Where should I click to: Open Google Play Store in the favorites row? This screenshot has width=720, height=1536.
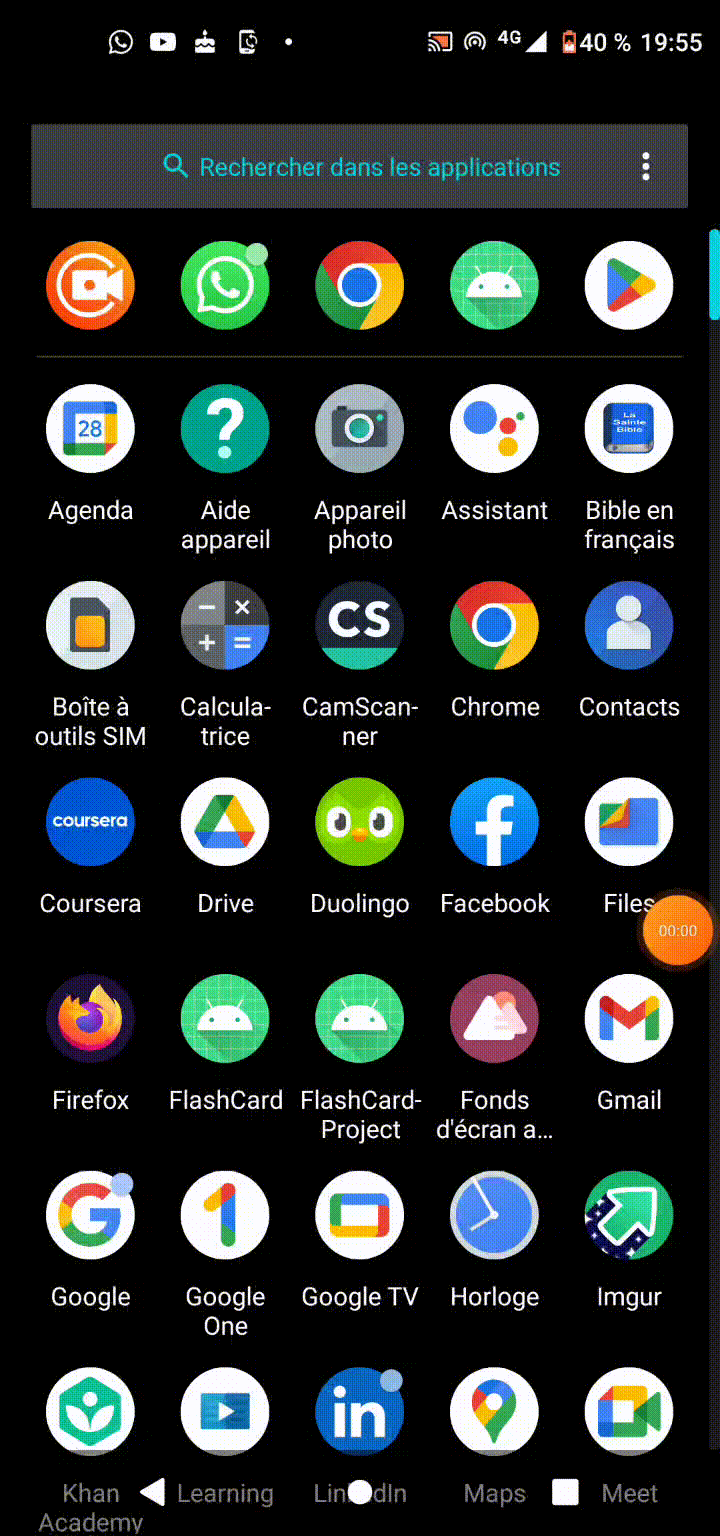click(629, 286)
